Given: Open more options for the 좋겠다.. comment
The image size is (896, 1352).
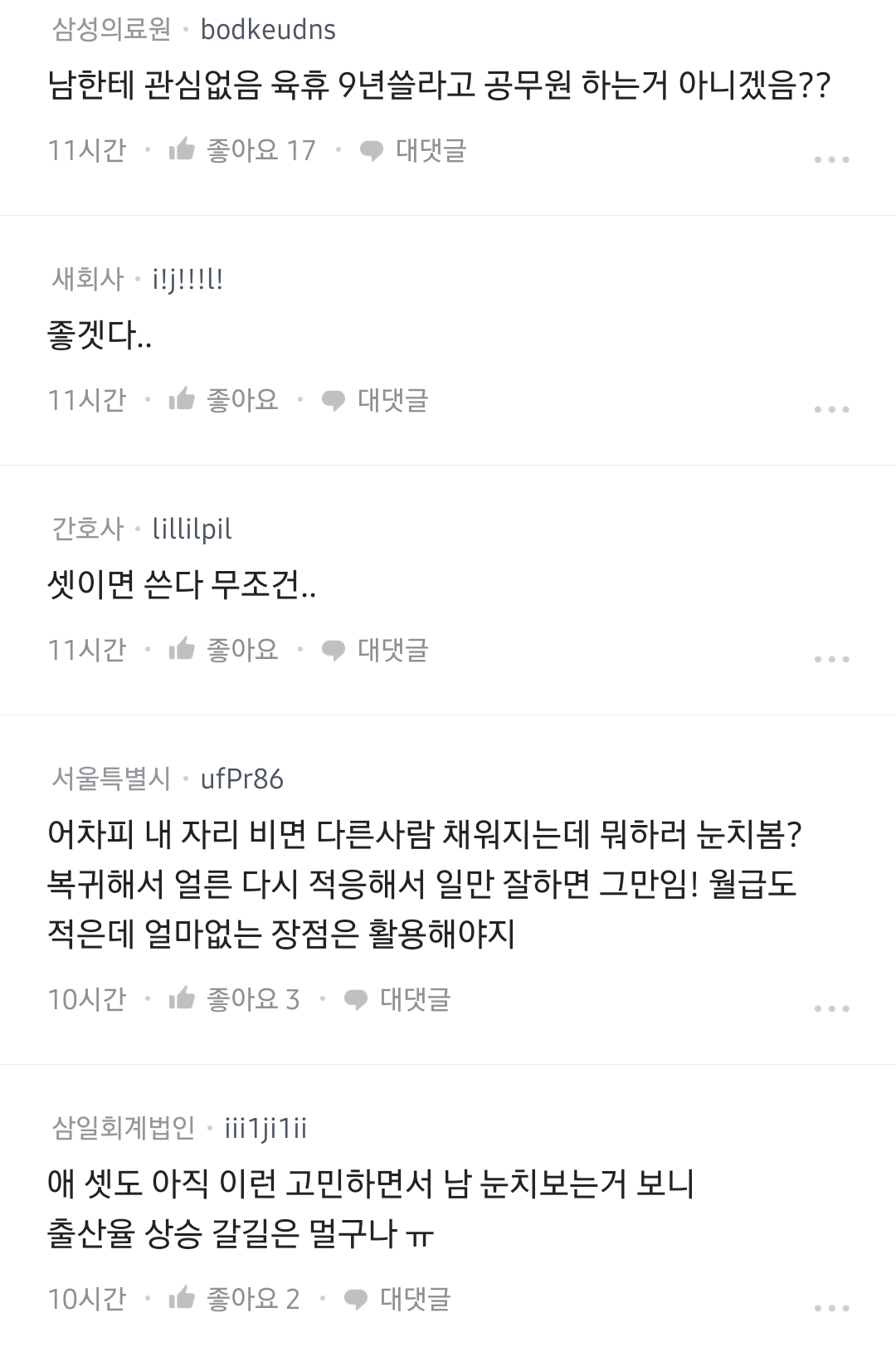Looking at the screenshot, I should [x=831, y=409].
